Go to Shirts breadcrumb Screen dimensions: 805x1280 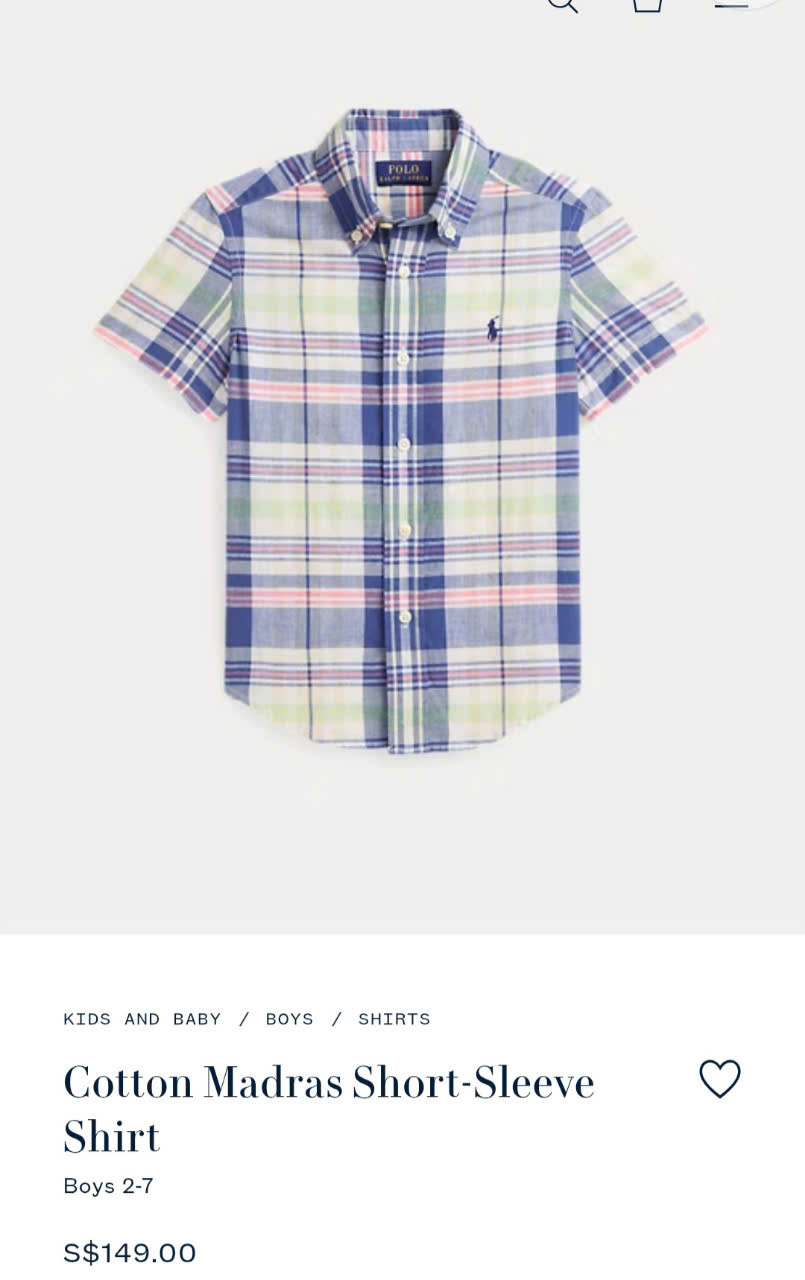pyautogui.click(x=394, y=1019)
